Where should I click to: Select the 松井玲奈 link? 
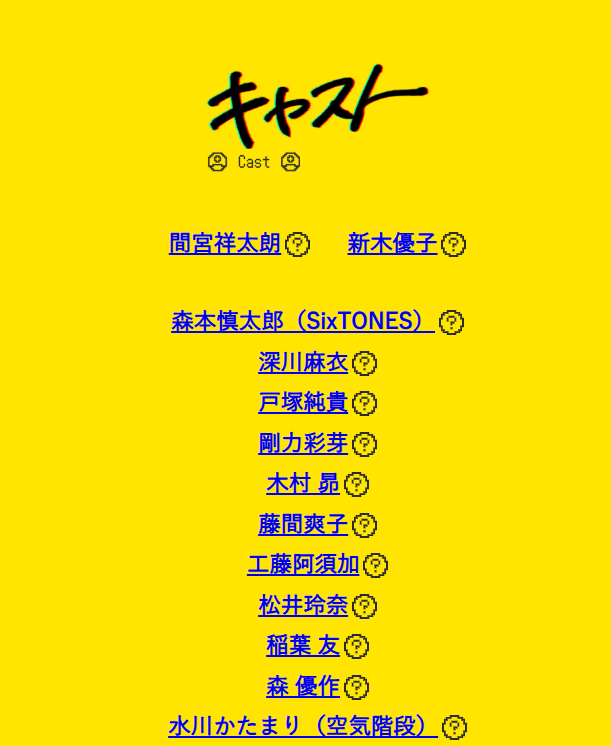(303, 606)
